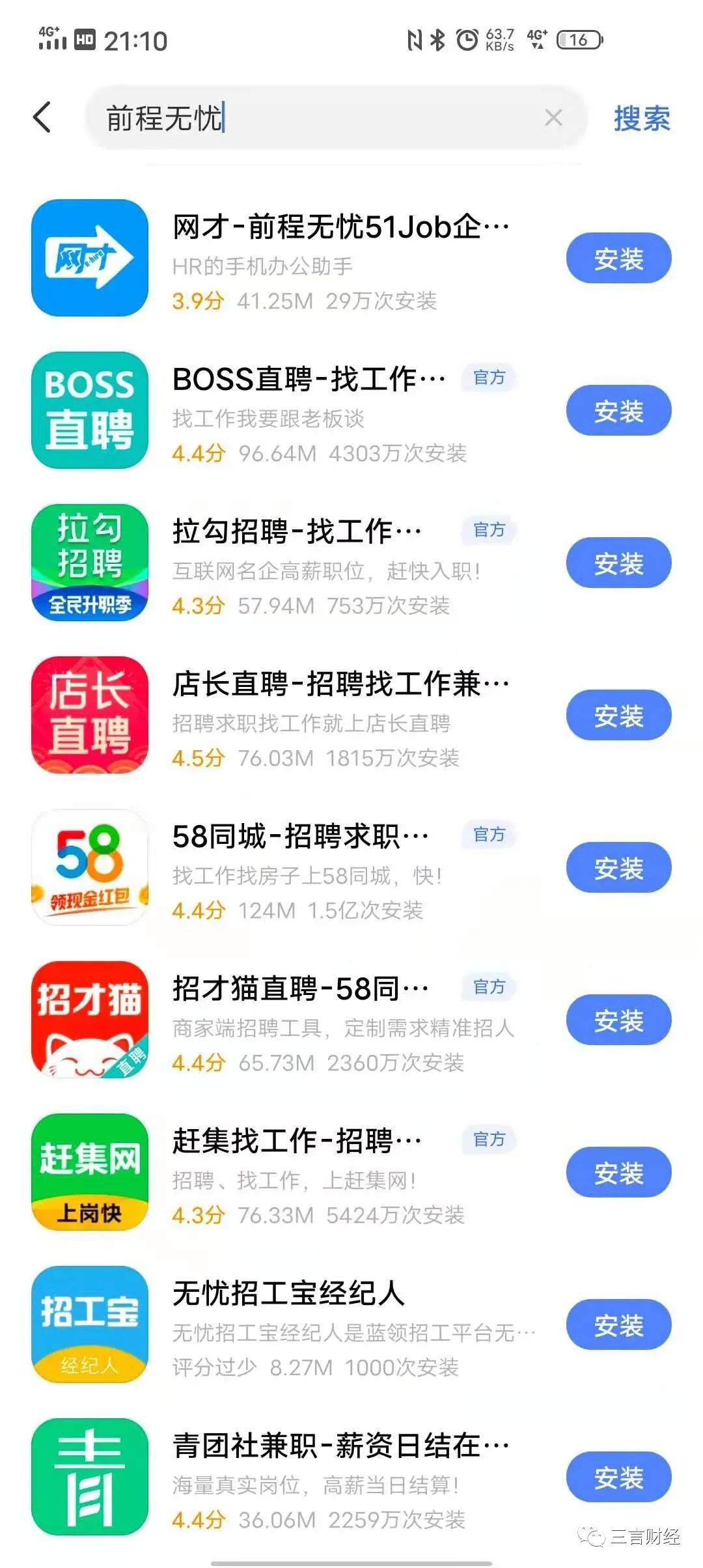The width and height of the screenshot is (703, 1568).
Task: Open 拉勾招聘 search result
Action: coord(296,532)
